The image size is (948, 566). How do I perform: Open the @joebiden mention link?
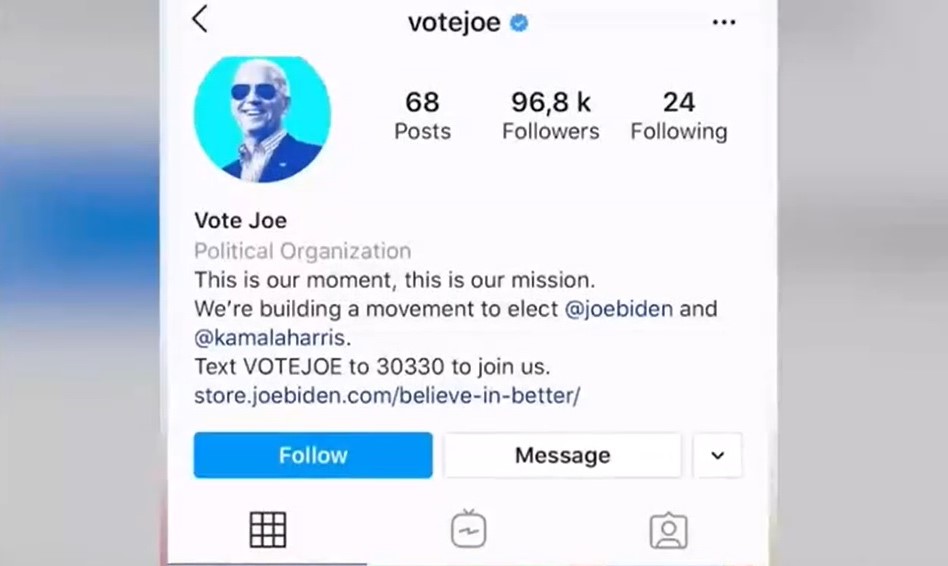(619, 308)
